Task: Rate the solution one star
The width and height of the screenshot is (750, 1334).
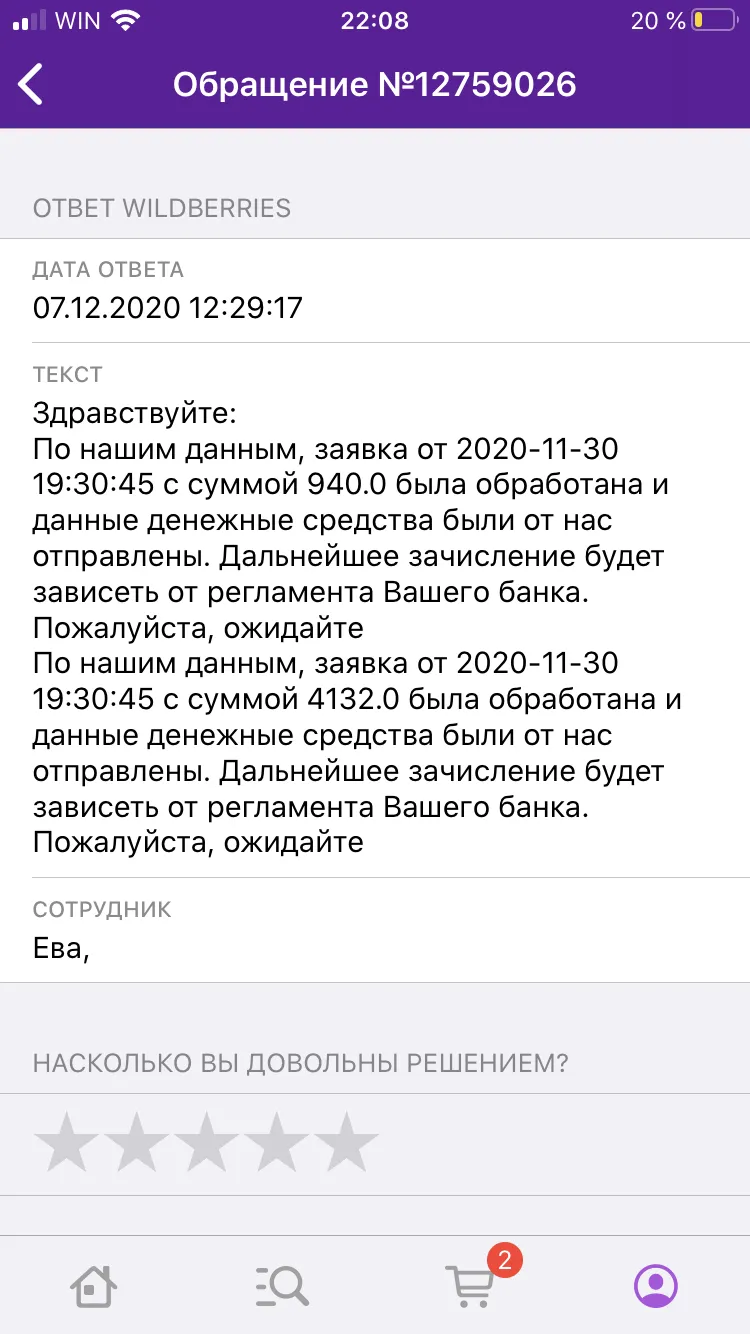Action: click(x=67, y=1142)
